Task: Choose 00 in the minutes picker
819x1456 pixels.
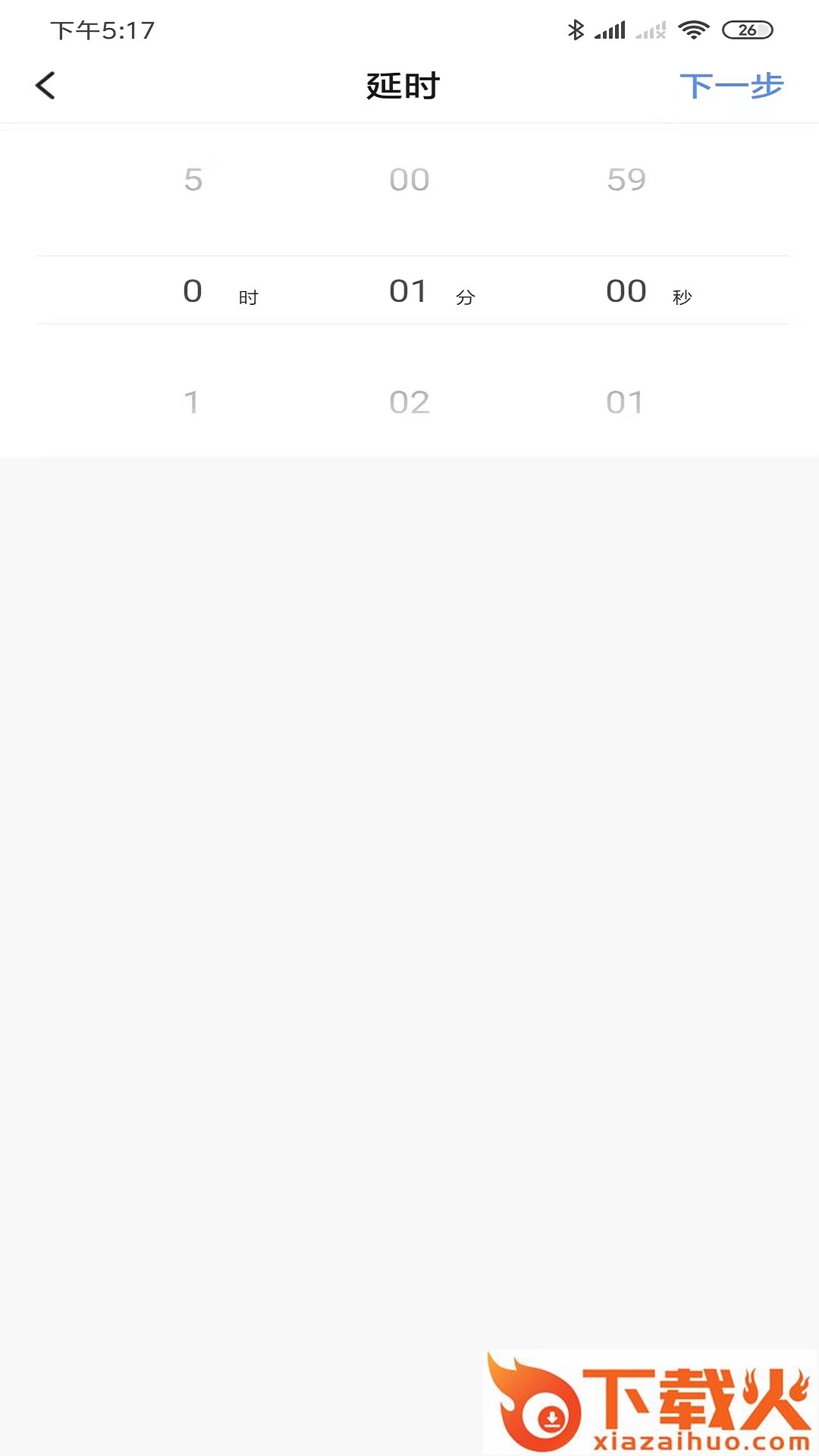Action: 409,180
